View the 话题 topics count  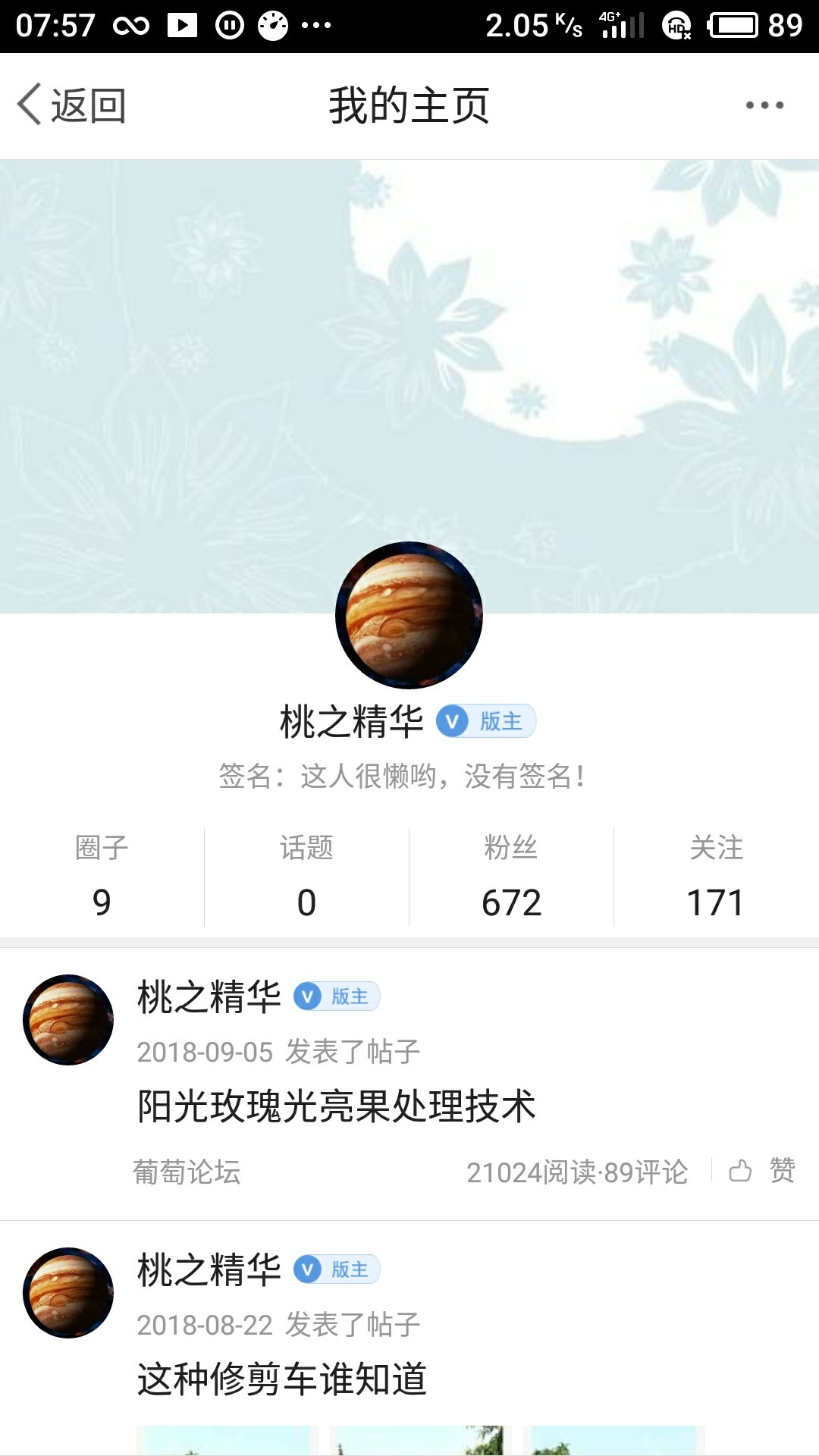(306, 877)
